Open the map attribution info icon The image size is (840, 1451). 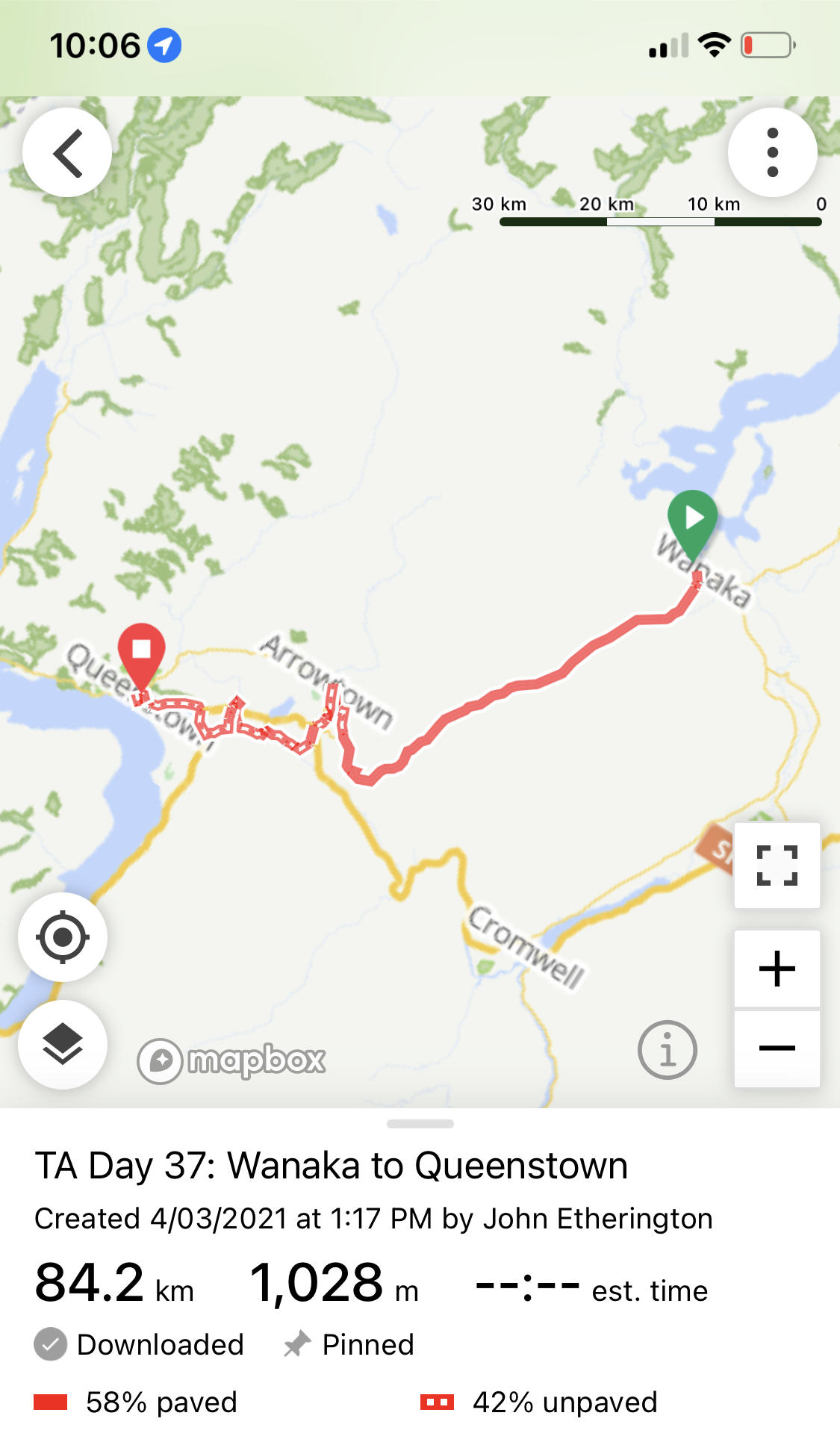[667, 1050]
